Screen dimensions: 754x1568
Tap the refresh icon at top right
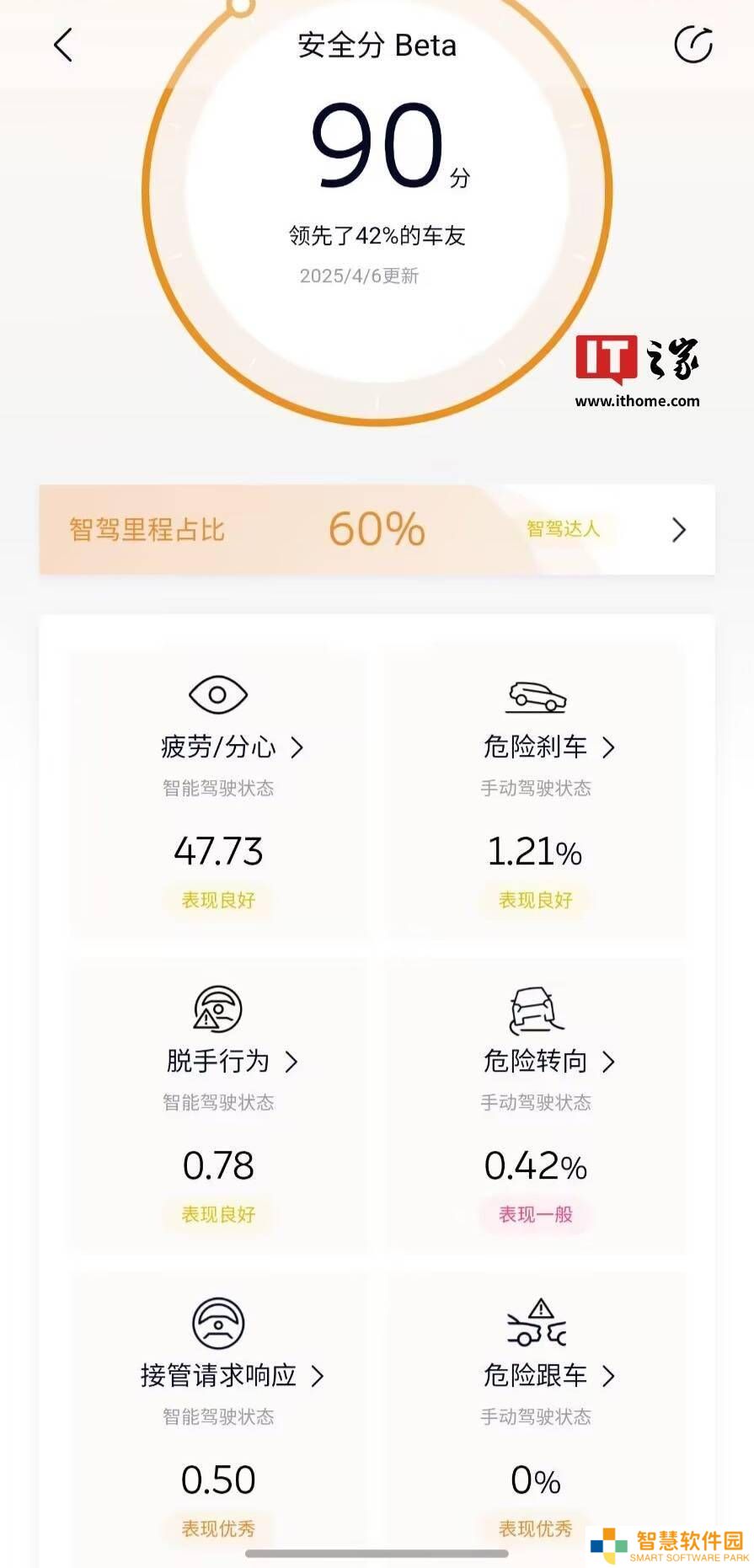[693, 45]
